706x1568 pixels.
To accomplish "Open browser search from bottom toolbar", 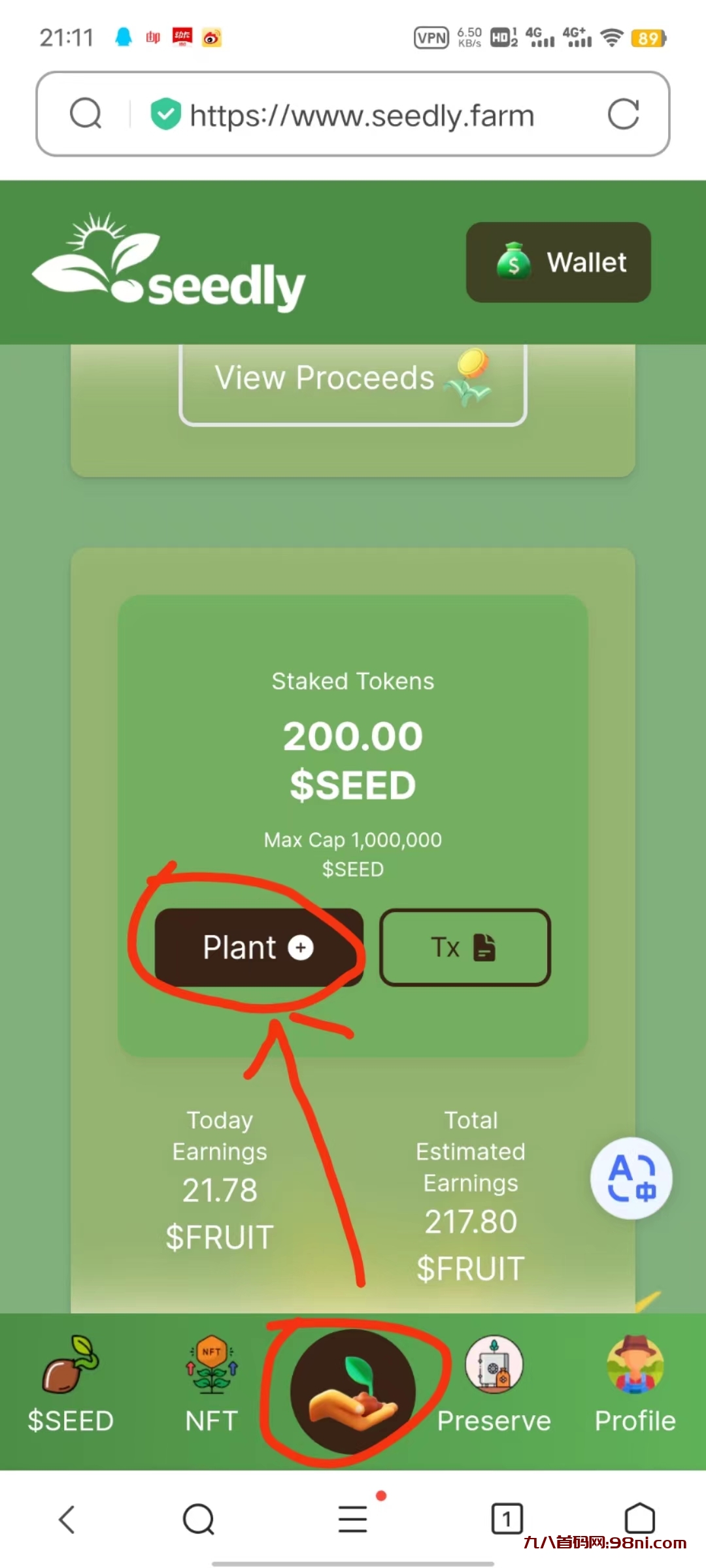I will coord(199,1519).
